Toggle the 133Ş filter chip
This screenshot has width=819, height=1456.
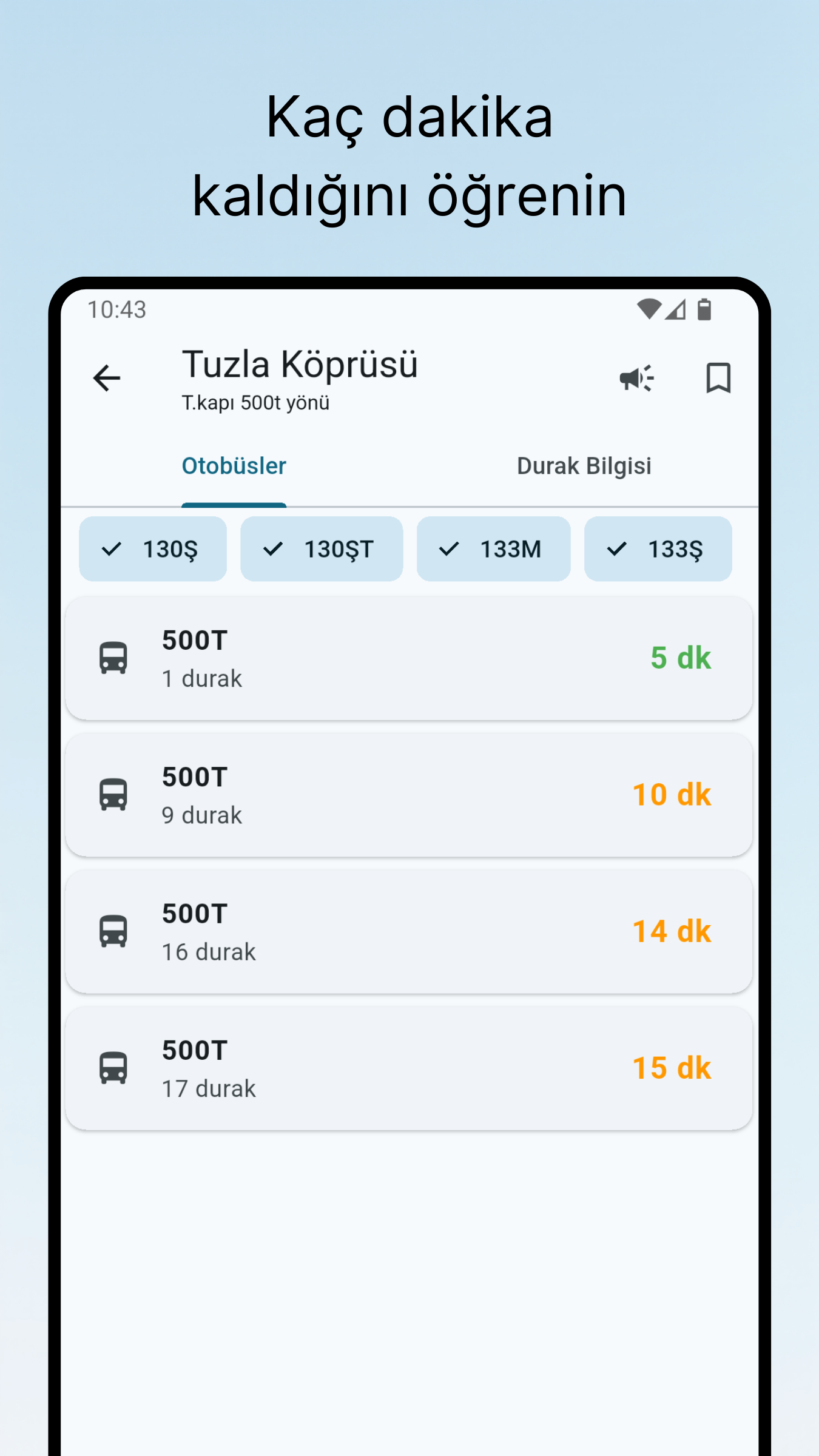click(x=658, y=549)
